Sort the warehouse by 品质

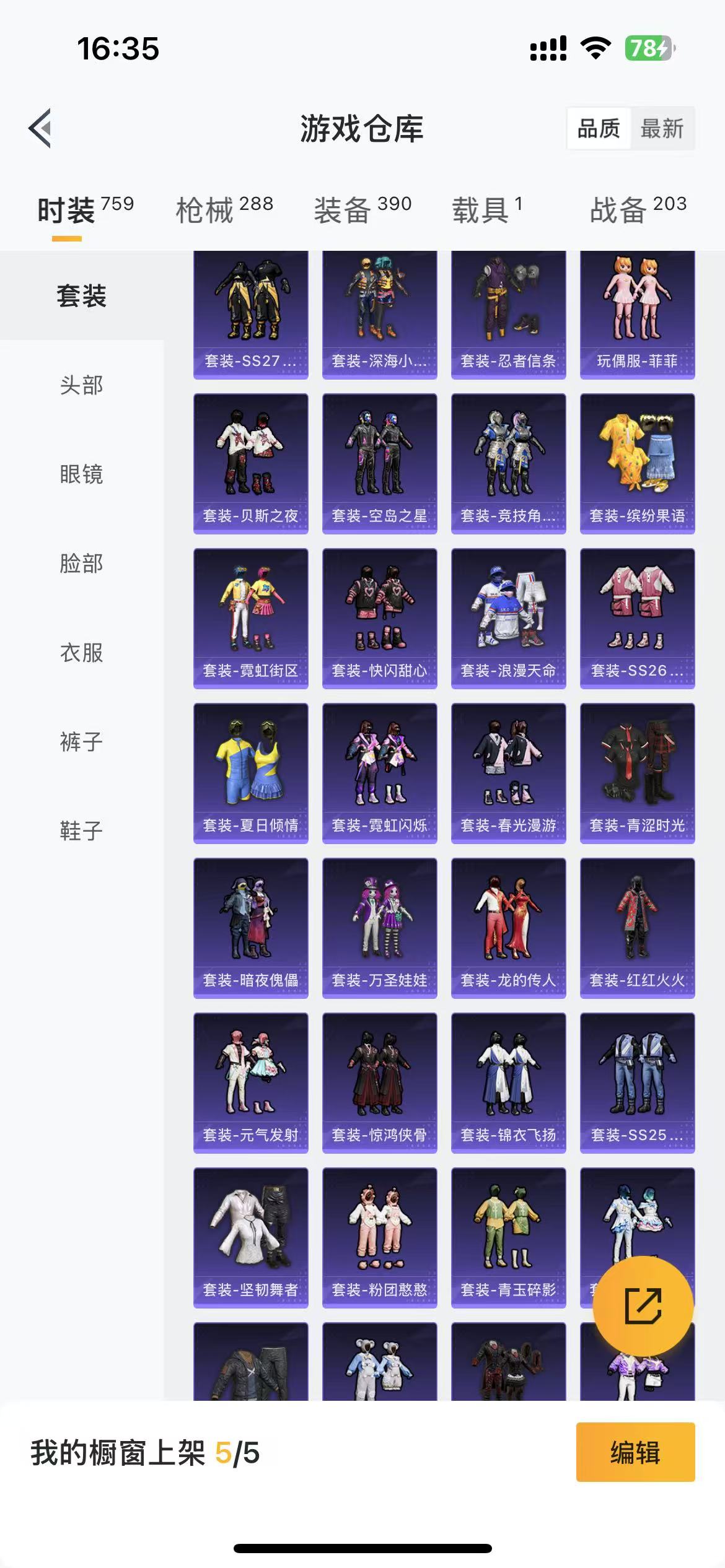coord(599,129)
